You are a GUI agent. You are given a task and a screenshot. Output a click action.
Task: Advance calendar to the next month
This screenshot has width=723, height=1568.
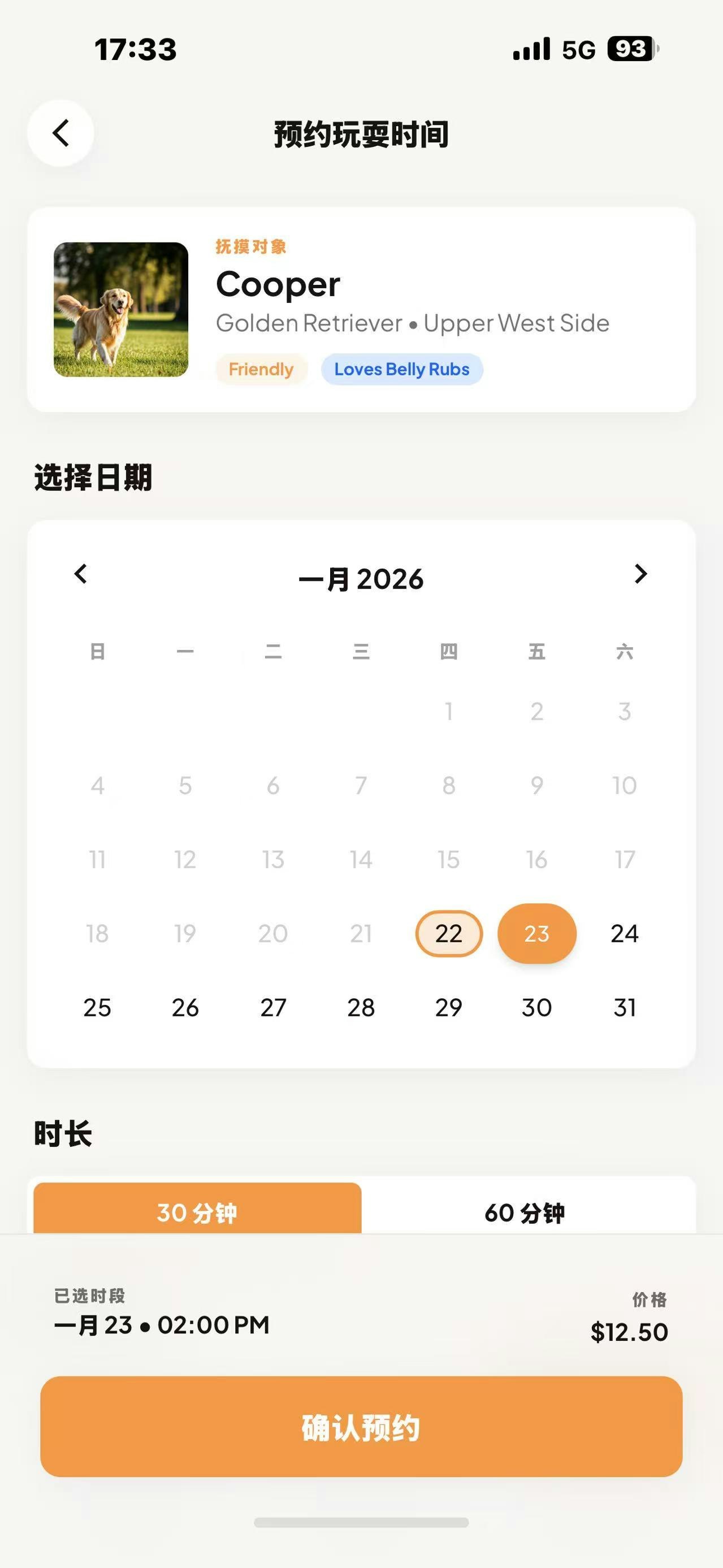point(640,574)
